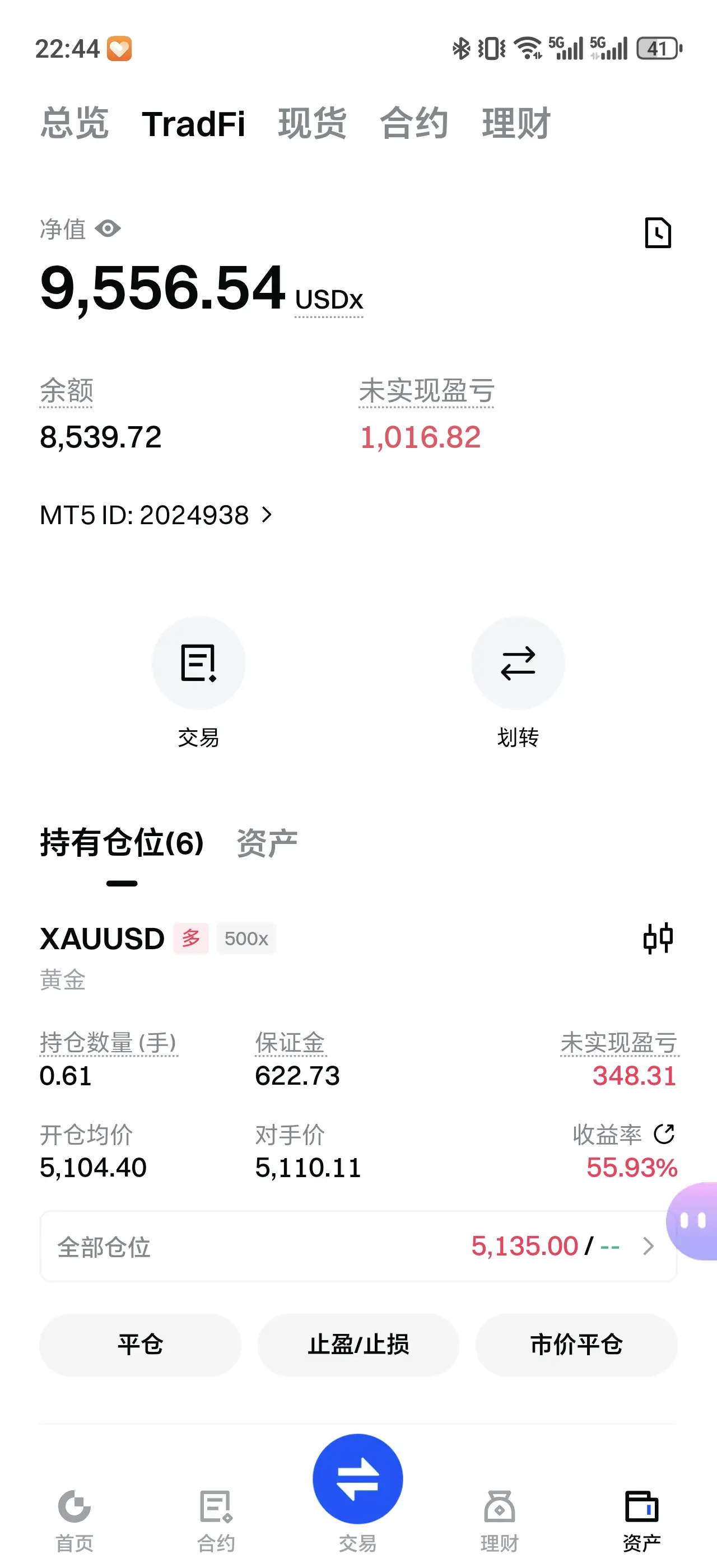Image resolution: width=717 pixels, height=1568 pixels.
Task: Open the top 合约 tab
Action: click(414, 124)
